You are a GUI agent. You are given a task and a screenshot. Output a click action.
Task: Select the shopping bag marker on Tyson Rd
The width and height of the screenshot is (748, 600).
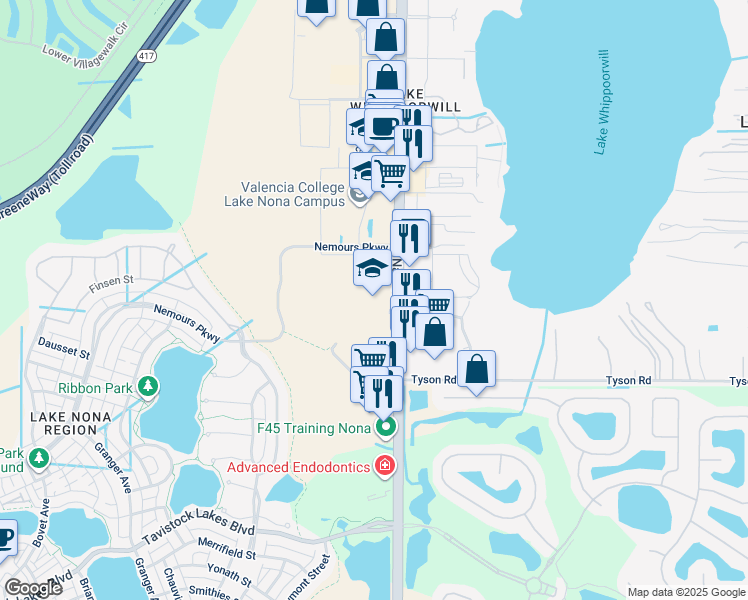pyautogui.click(x=476, y=372)
